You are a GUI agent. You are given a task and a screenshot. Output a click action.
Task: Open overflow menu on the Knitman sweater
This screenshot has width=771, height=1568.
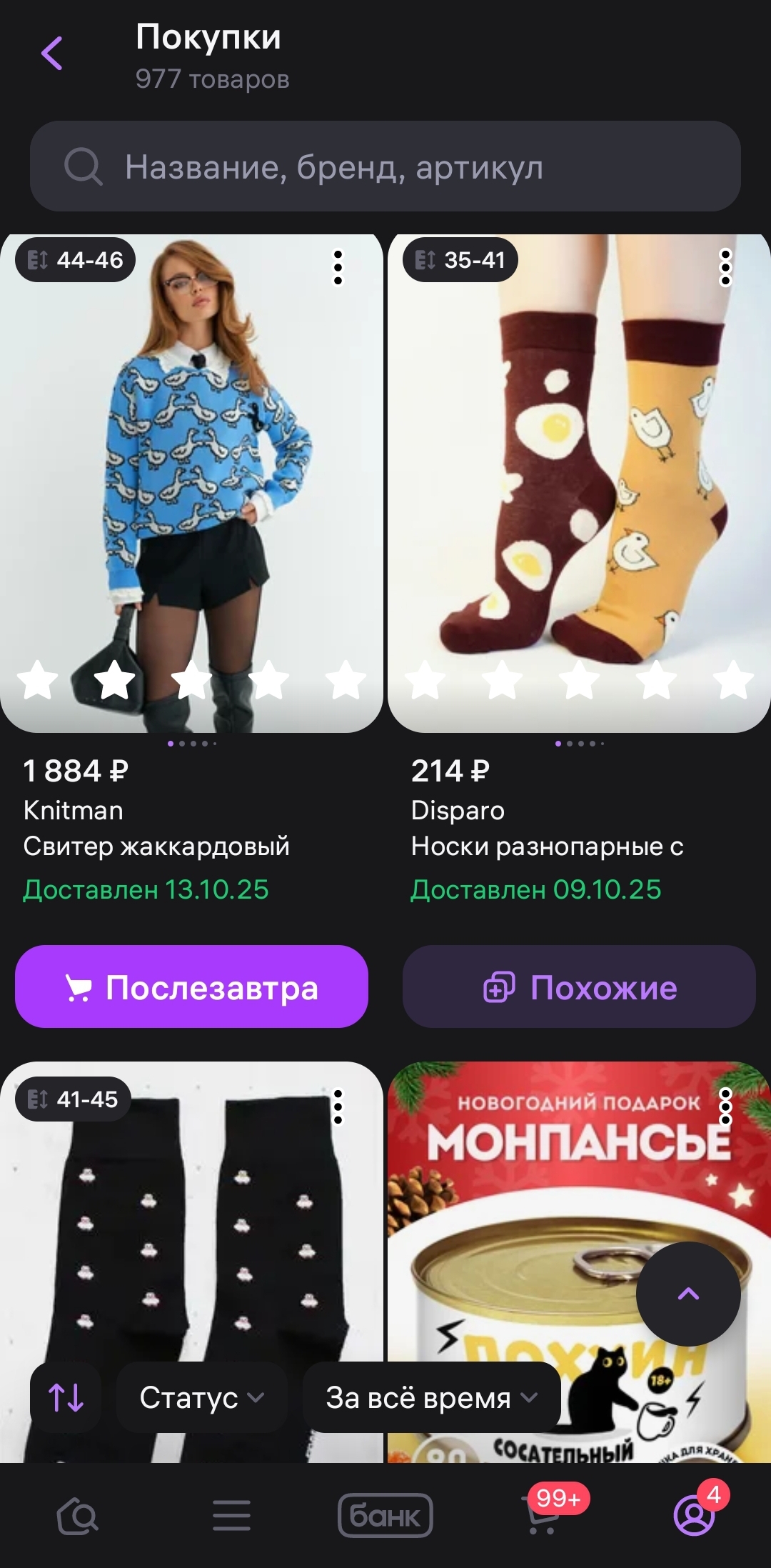click(338, 268)
